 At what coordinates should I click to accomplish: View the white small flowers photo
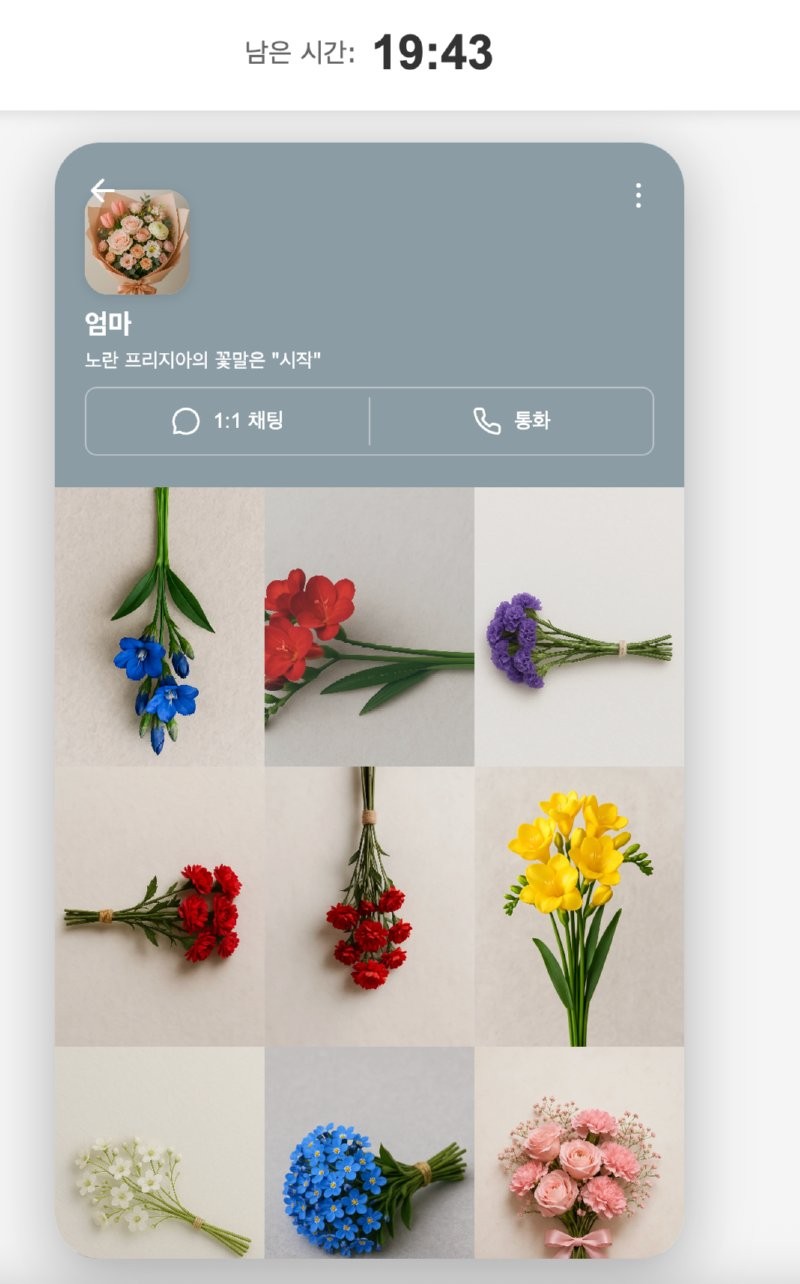pos(160,1152)
